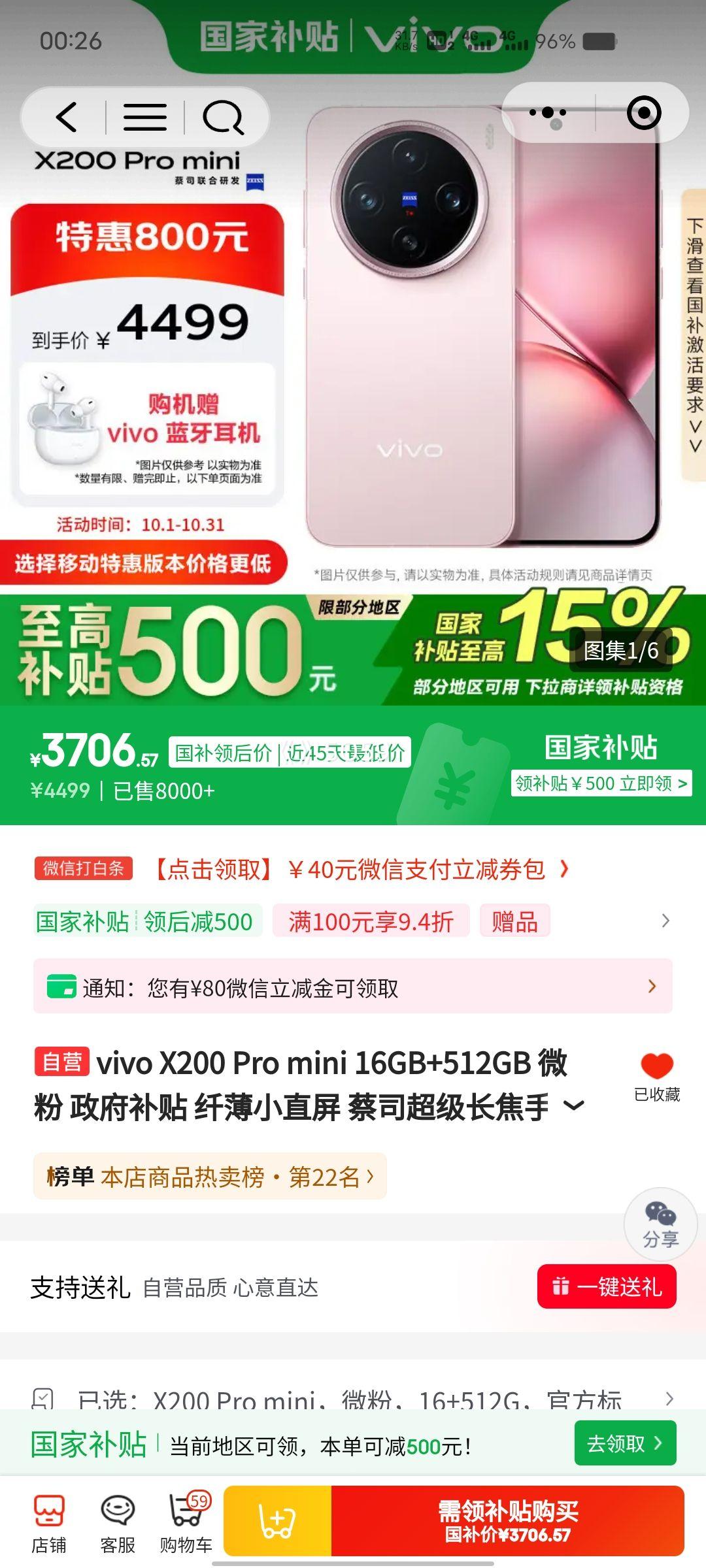Go back using the back arrow
This screenshot has width=706, height=1568.
[x=66, y=118]
